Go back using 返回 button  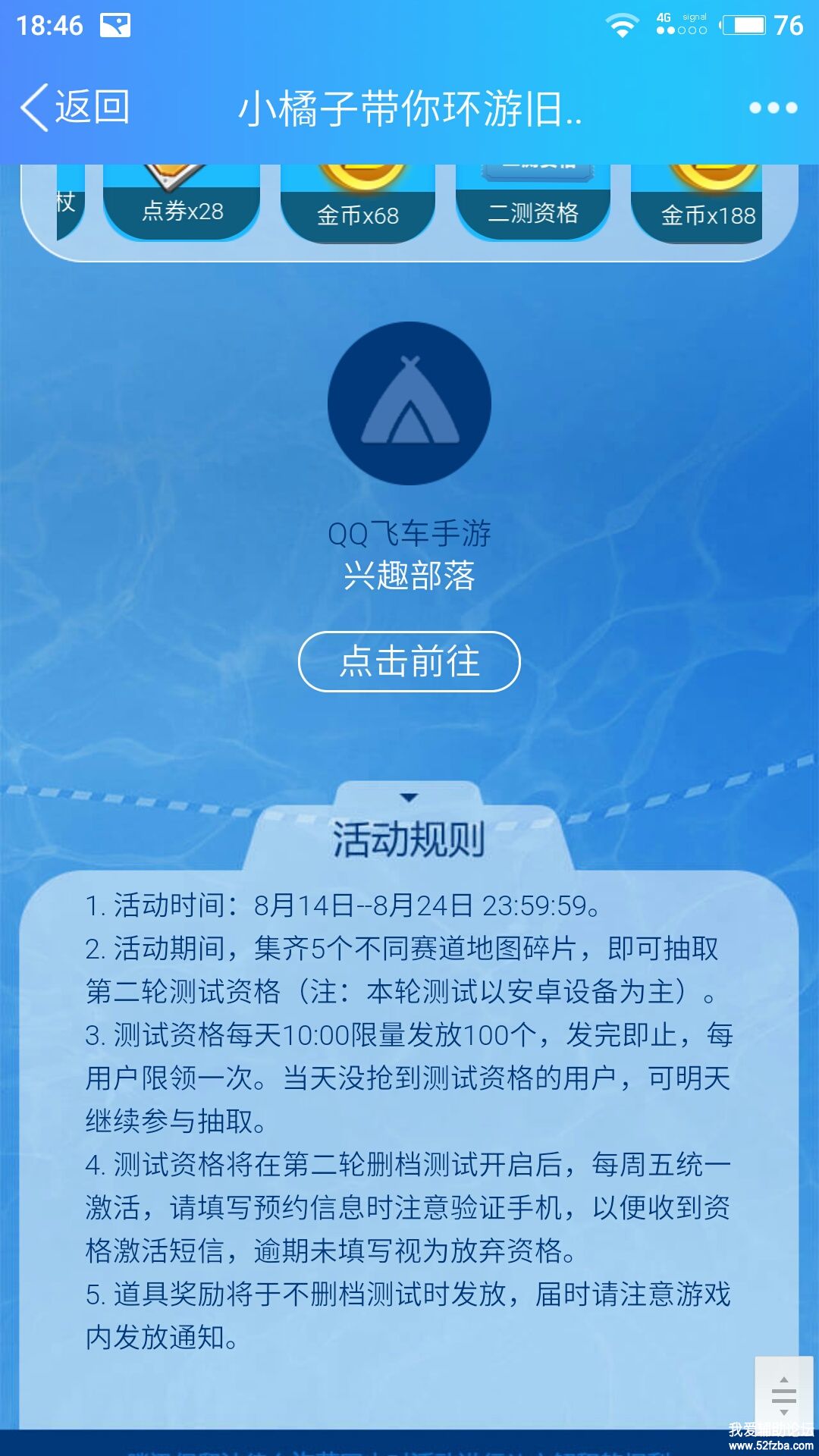(76, 108)
